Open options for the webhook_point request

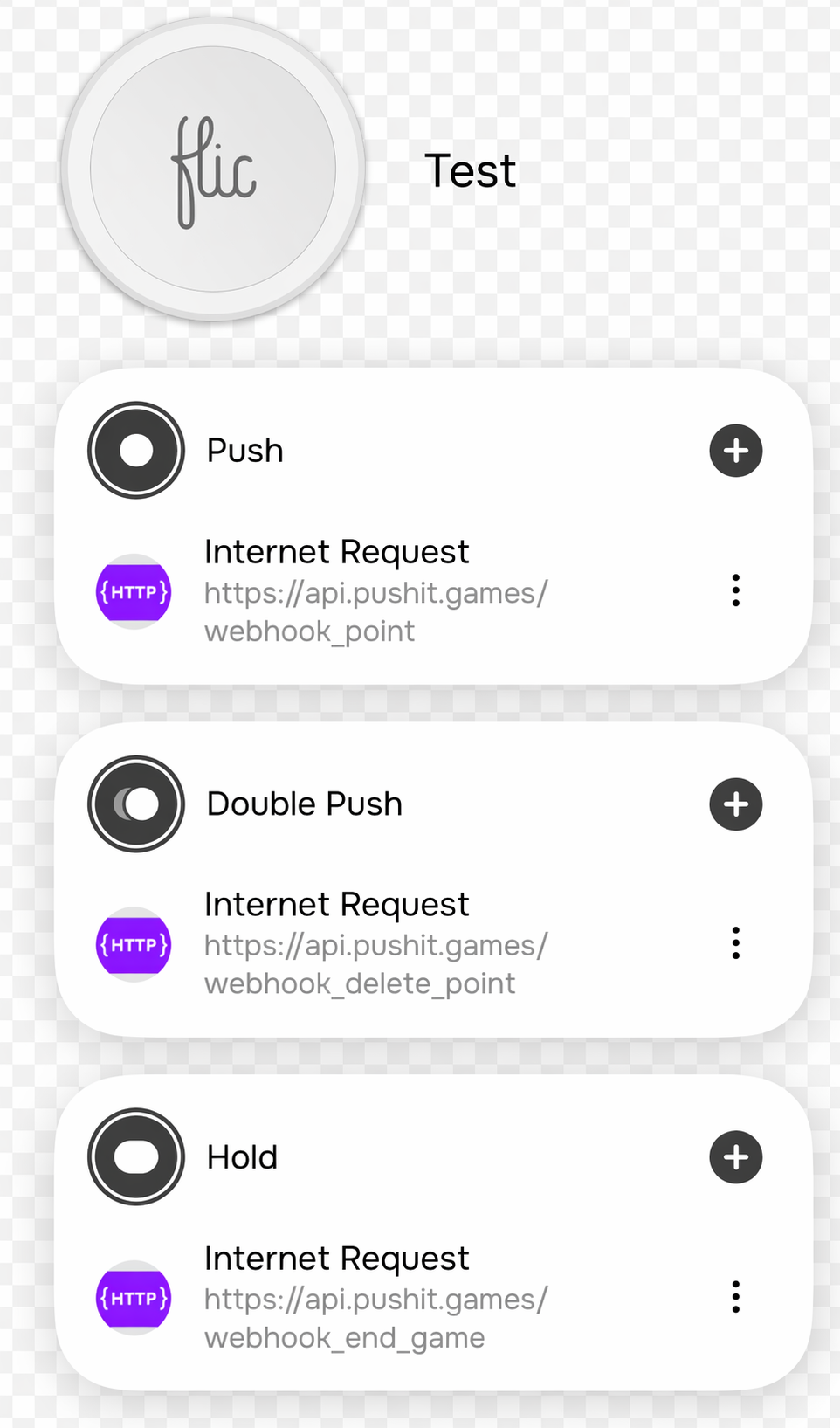pyautogui.click(x=735, y=591)
